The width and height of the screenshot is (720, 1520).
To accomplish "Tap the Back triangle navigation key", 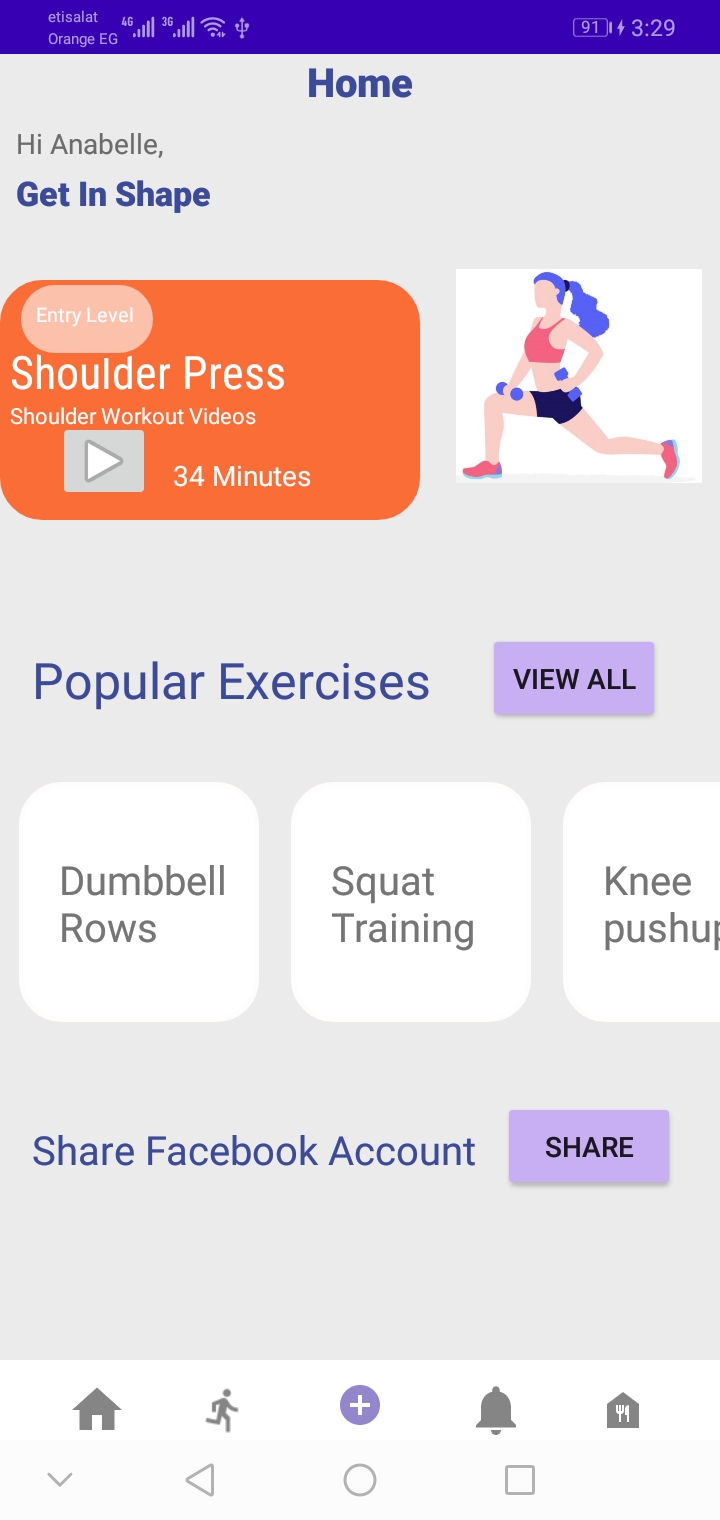I will (199, 1480).
